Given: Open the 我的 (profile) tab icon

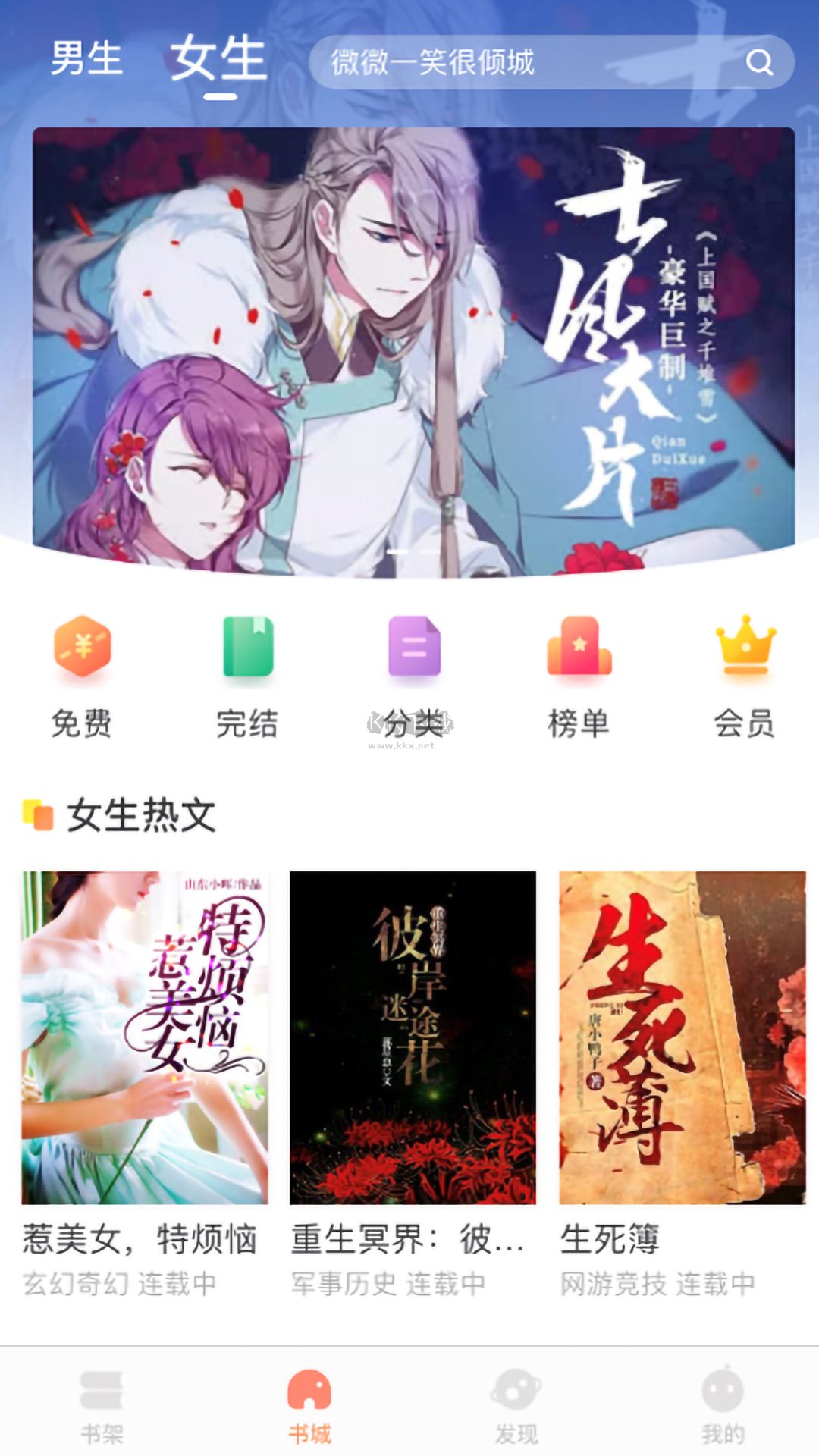Looking at the screenshot, I should 722,1399.
